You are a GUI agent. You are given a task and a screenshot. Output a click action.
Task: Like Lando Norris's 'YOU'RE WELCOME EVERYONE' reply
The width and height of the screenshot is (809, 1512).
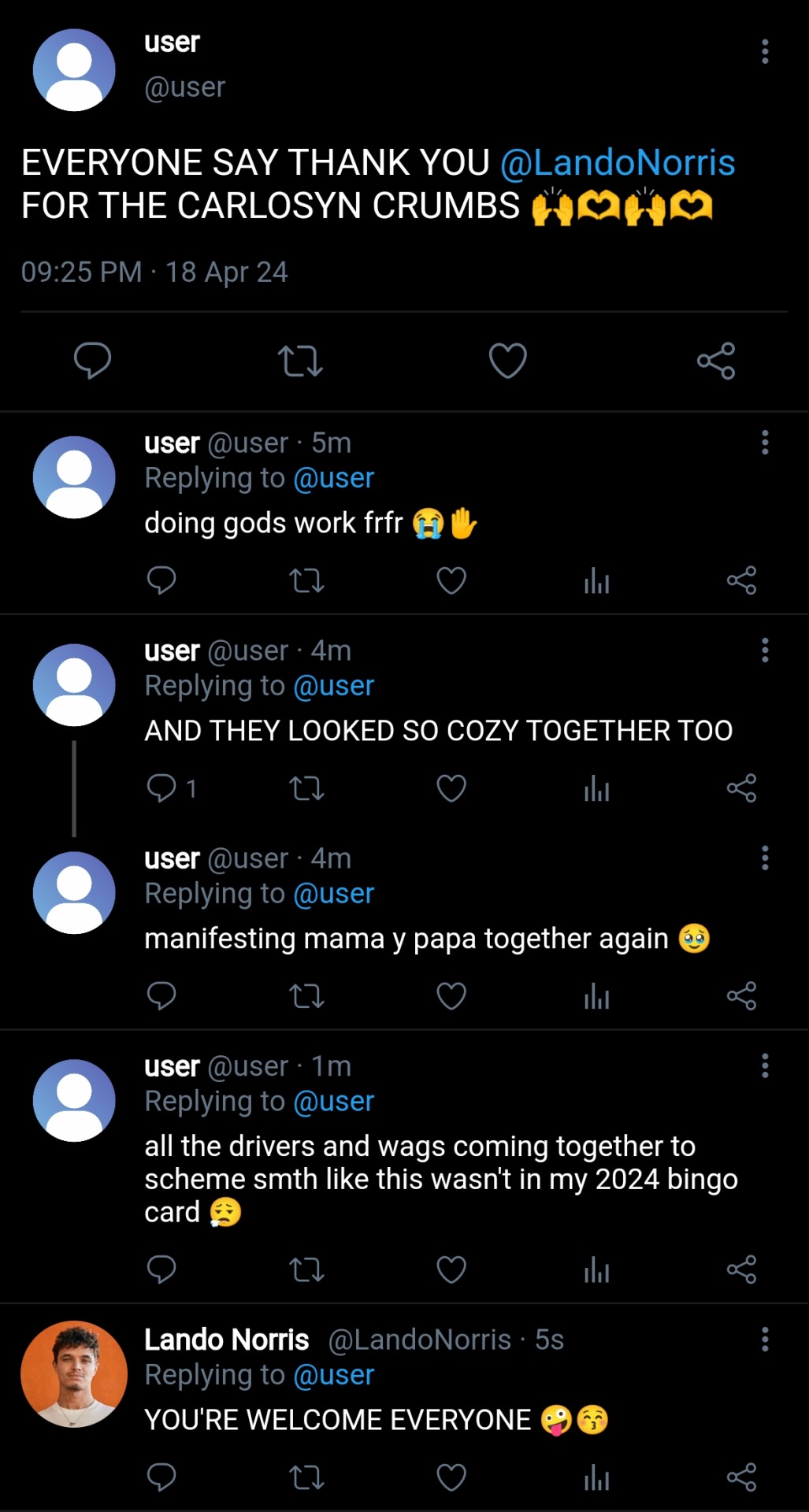tap(451, 1477)
